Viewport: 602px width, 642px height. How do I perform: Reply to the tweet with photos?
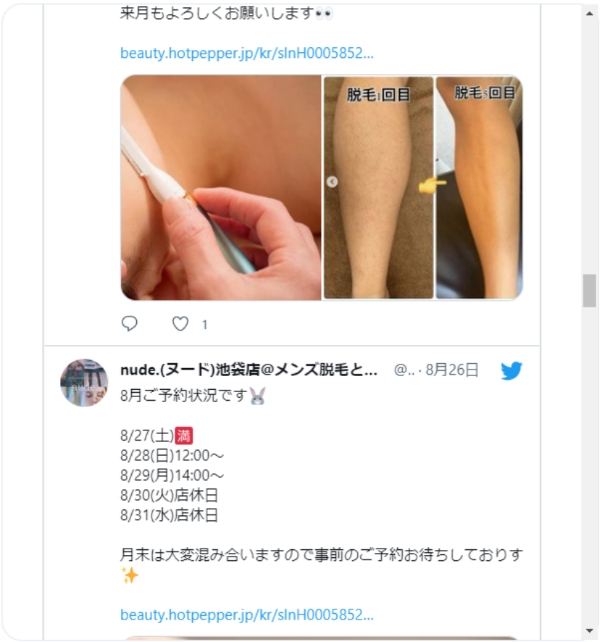pos(129,324)
